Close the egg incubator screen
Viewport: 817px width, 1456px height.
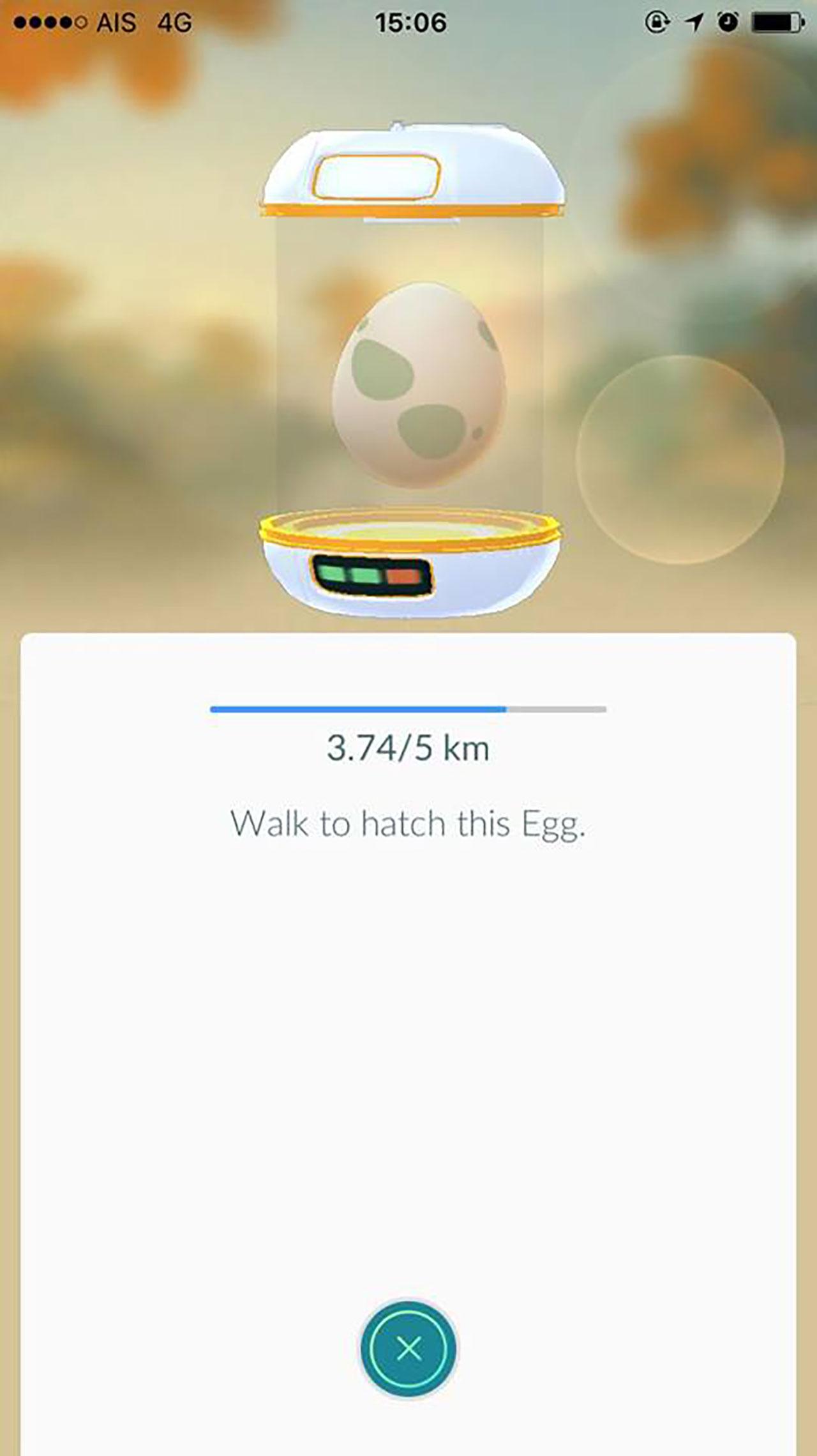(408, 1348)
